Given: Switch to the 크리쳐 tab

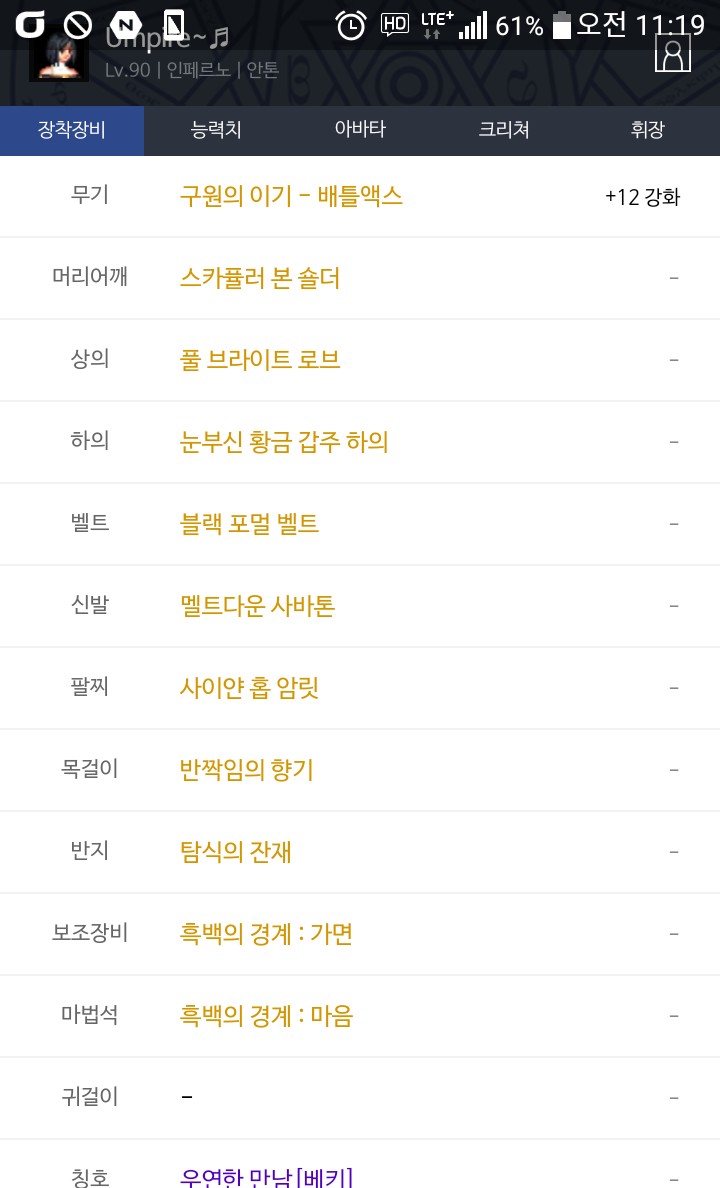Looking at the screenshot, I should click(504, 130).
